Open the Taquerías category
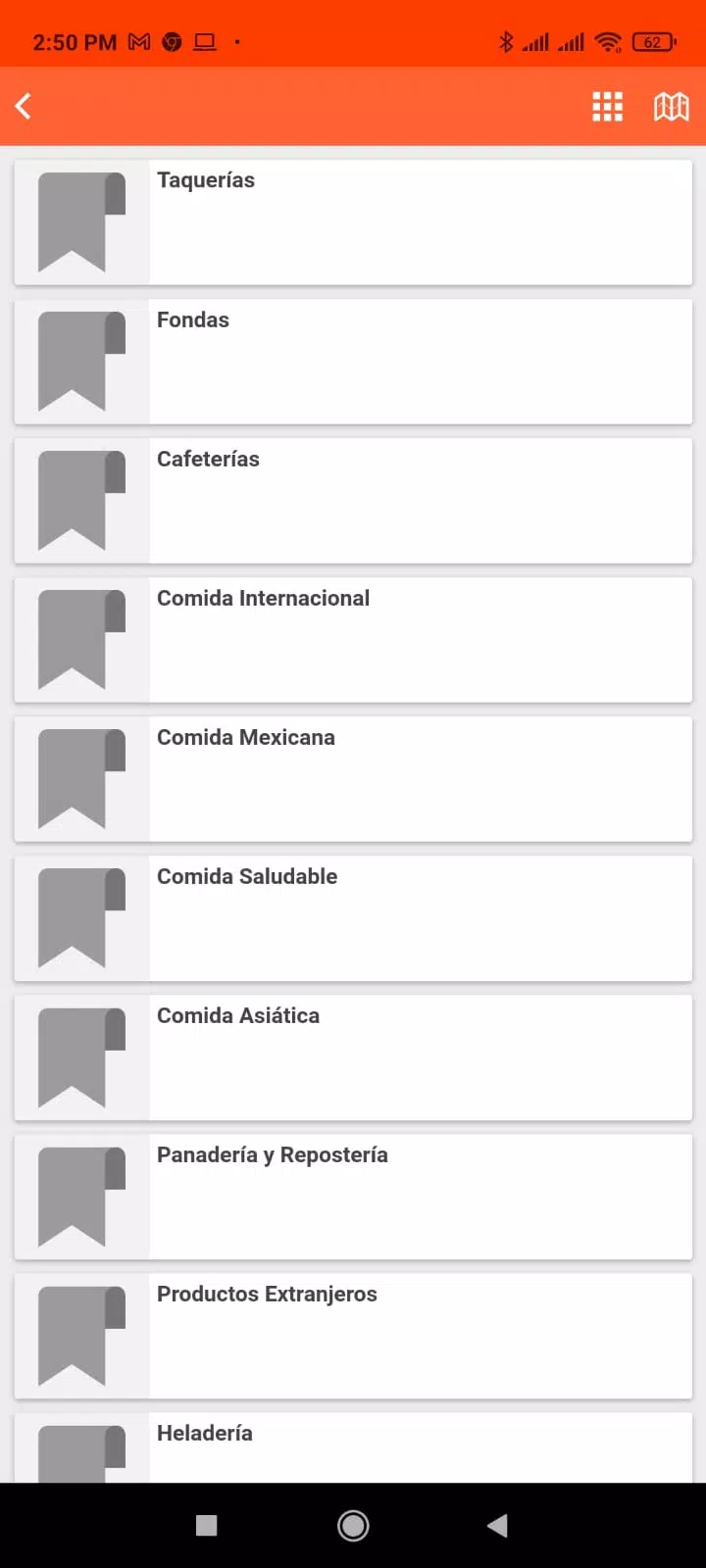This screenshot has width=706, height=1568. tap(353, 222)
